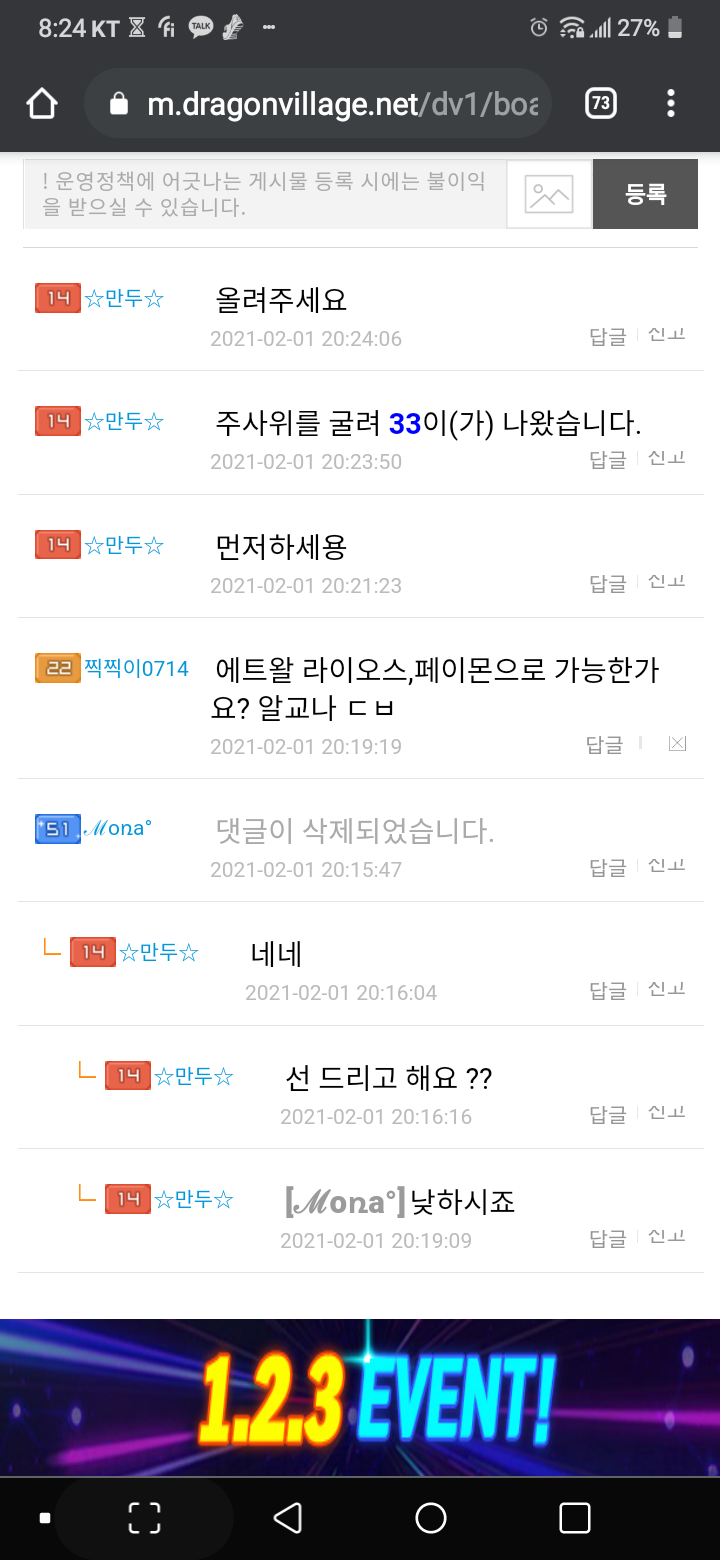Image resolution: width=720 pixels, height=1560 pixels.
Task: Tap the comment text input field
Action: 265,194
